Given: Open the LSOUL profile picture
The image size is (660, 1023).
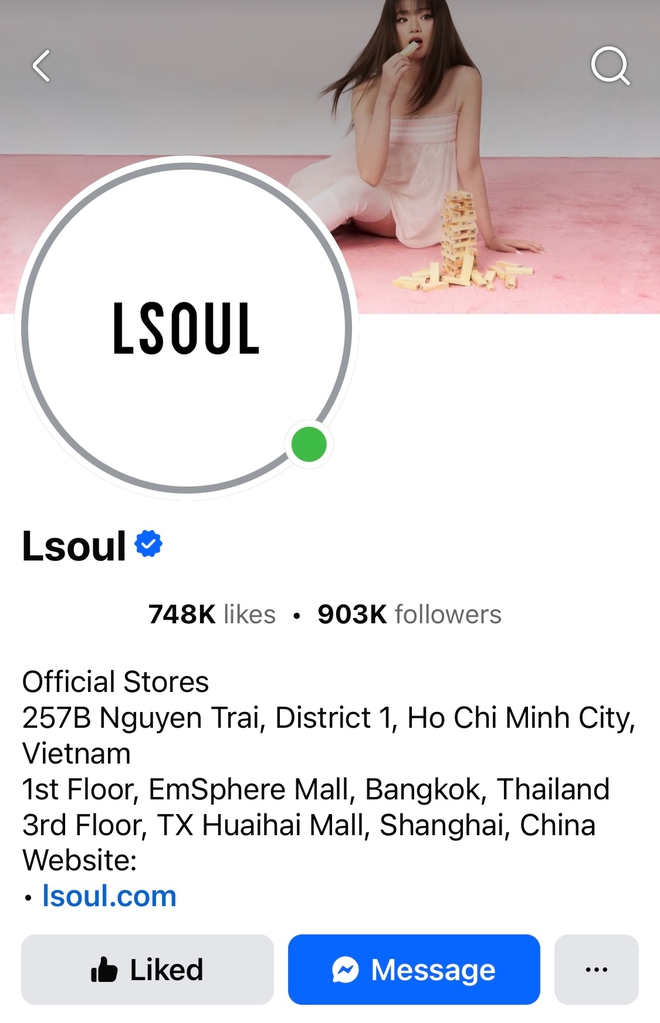Looking at the screenshot, I should pyautogui.click(x=186, y=328).
